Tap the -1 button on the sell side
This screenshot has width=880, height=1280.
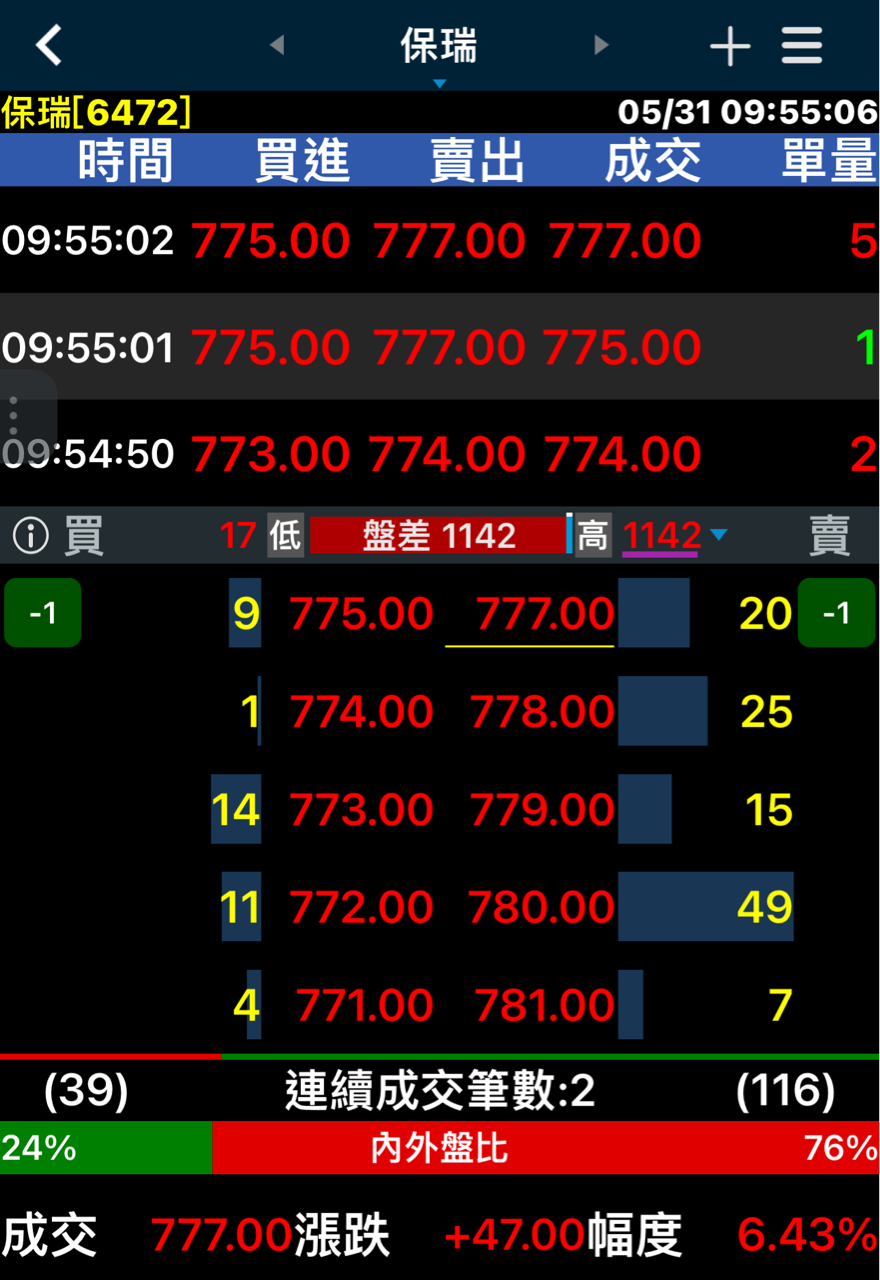point(836,613)
